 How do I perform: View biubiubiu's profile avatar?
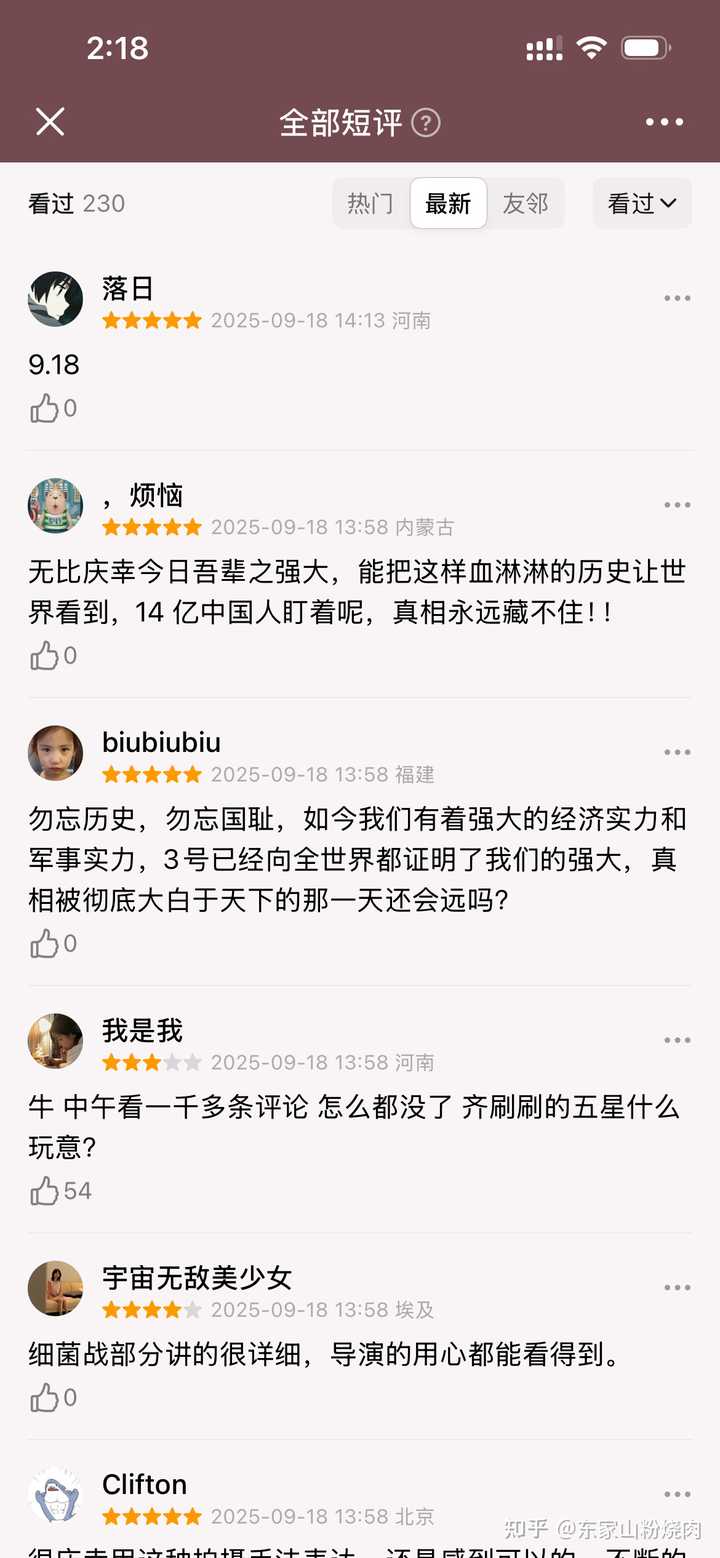(x=55, y=753)
